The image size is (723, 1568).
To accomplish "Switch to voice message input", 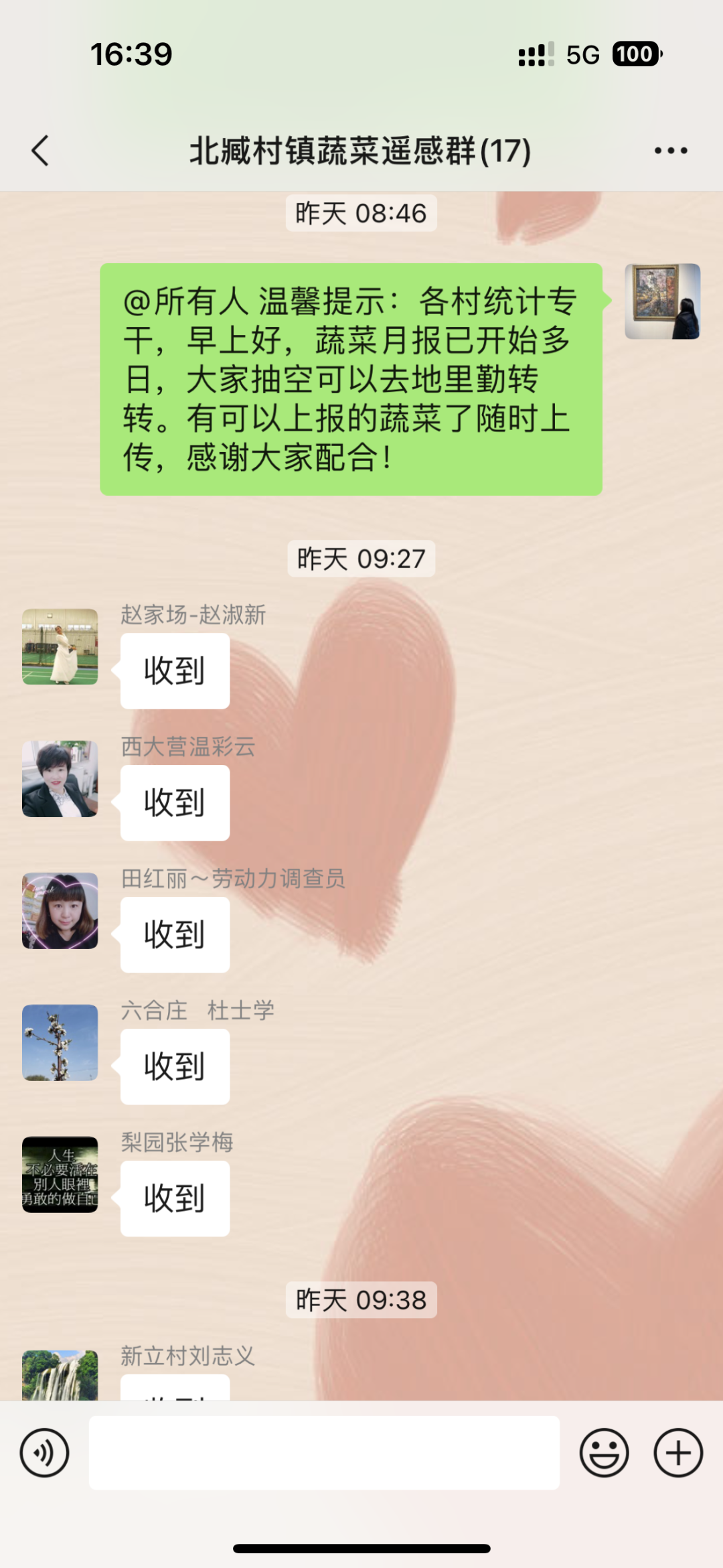I will tap(44, 1453).
